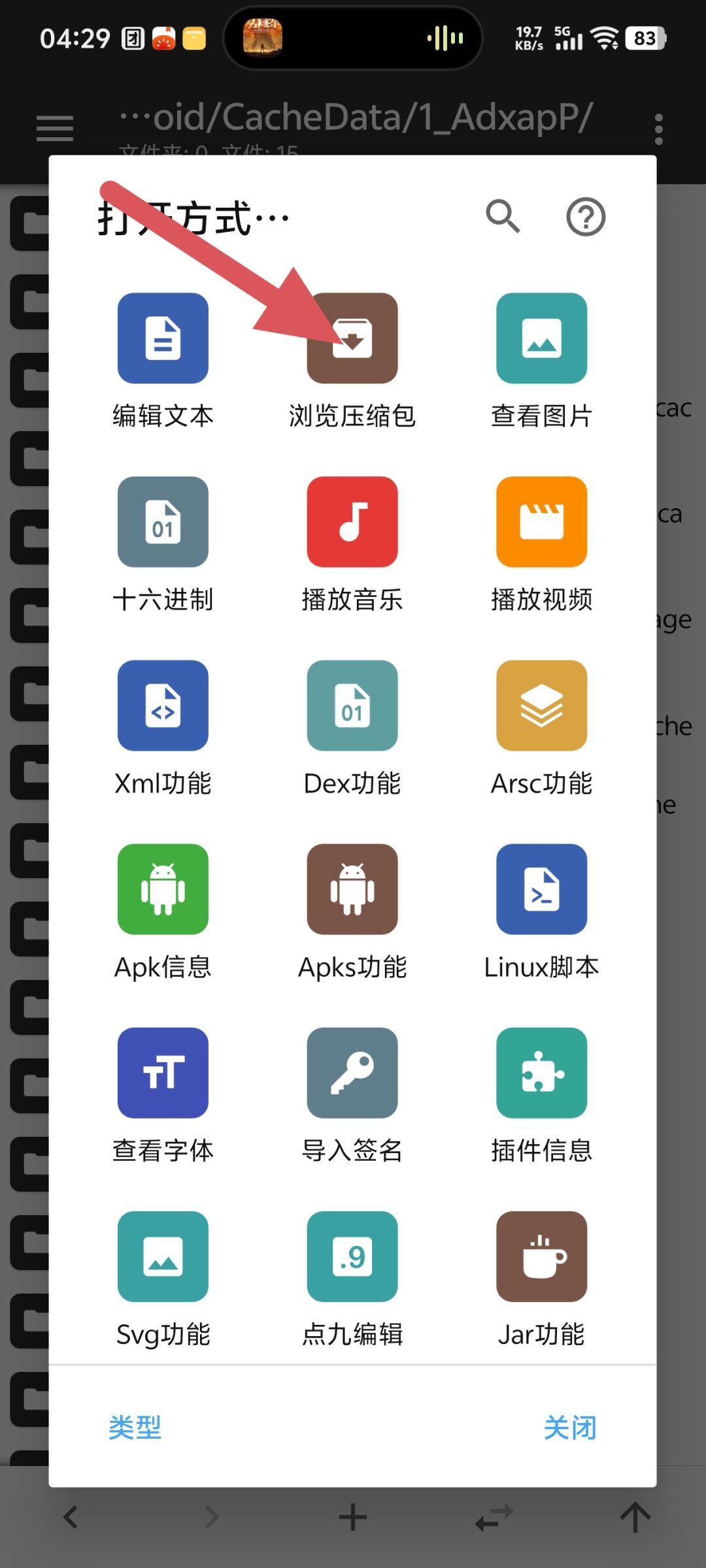This screenshot has height=1568, width=706.
Task: Open the file with 查看图片 image viewer
Action: coord(541,338)
